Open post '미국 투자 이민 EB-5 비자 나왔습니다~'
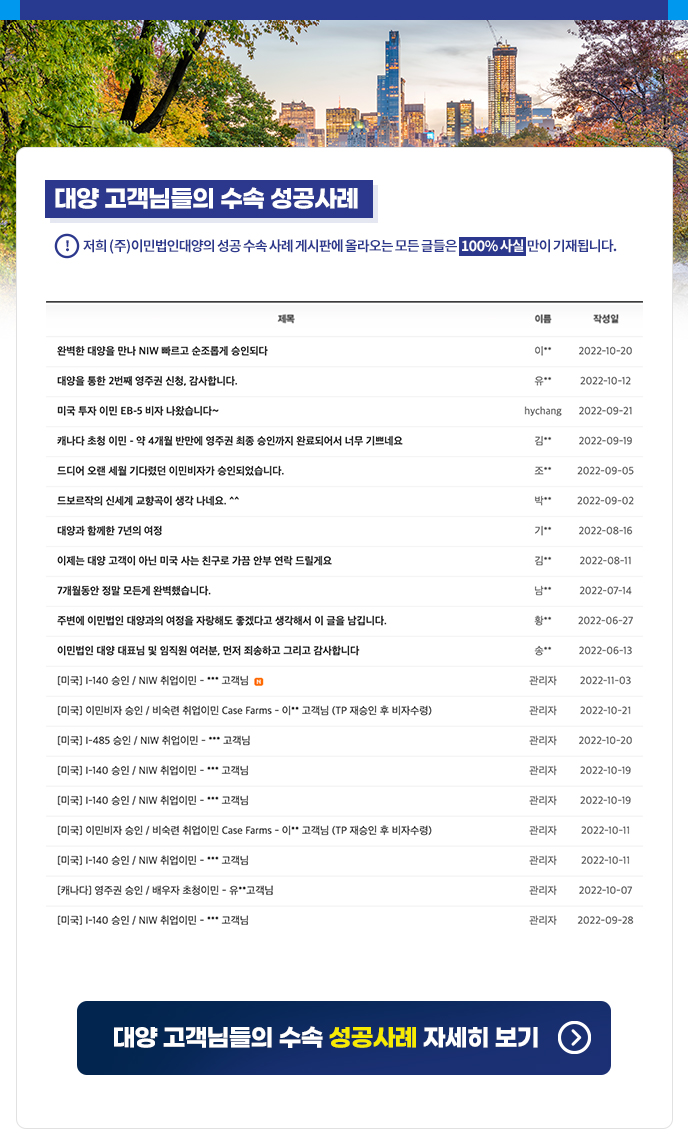 point(138,411)
